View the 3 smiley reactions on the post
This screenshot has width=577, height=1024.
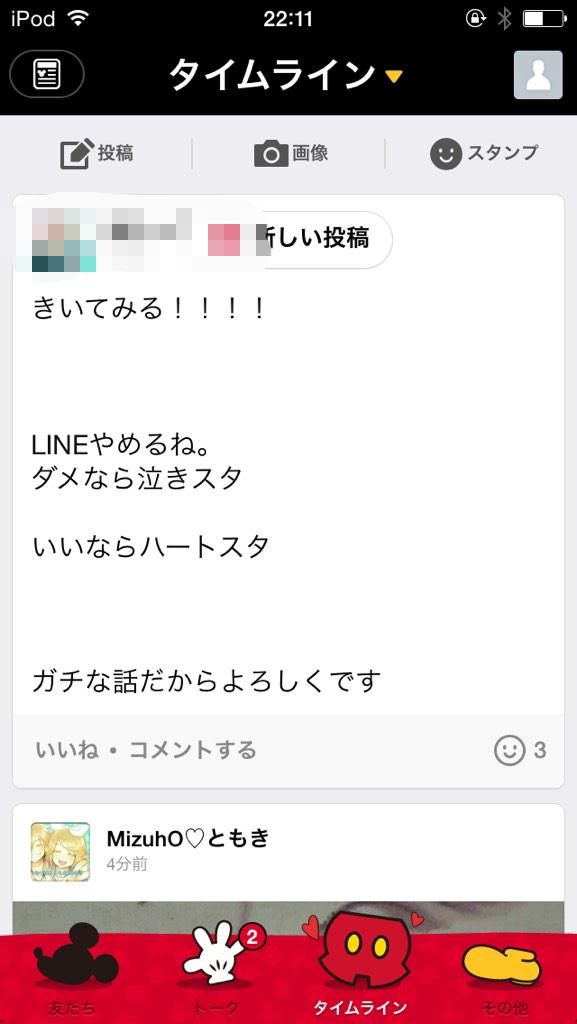click(520, 750)
